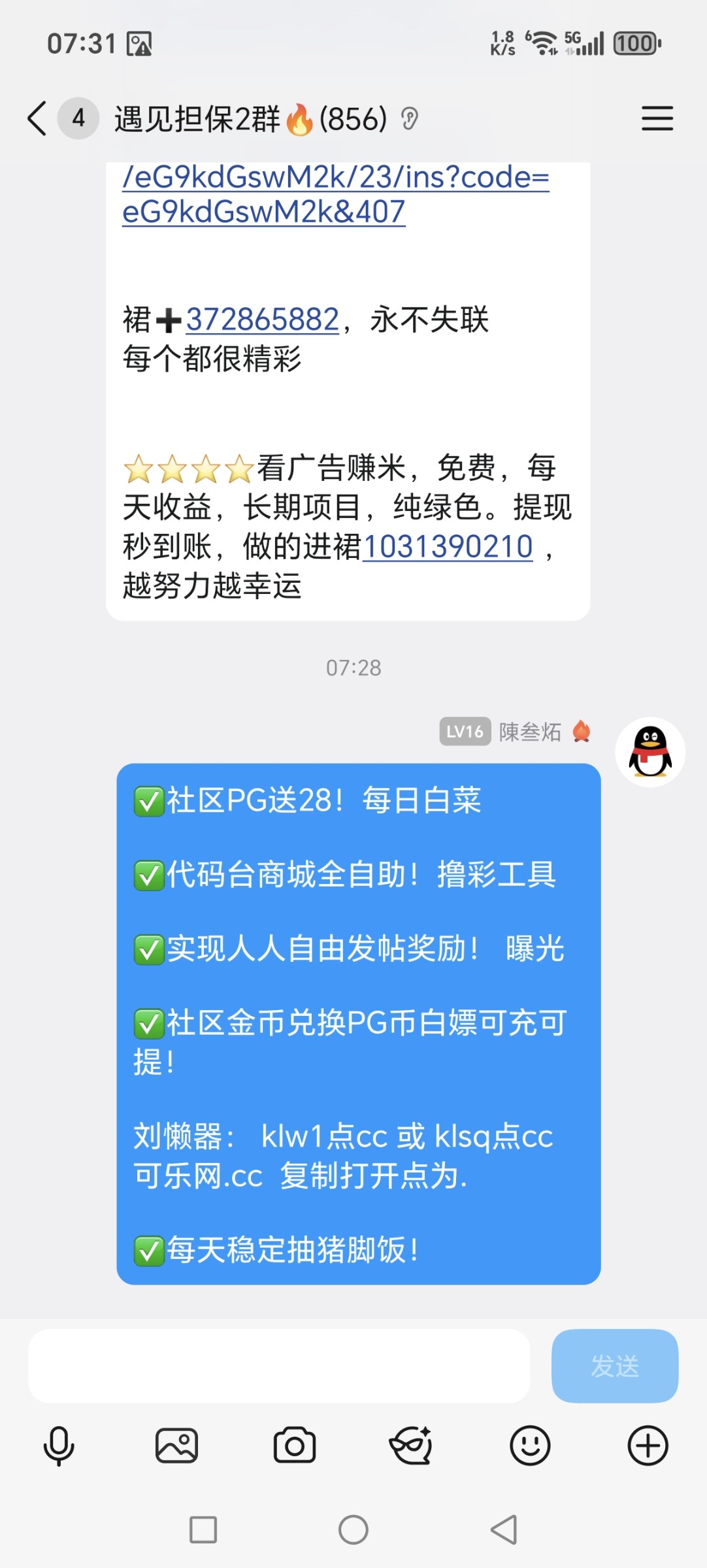
Task: Tap the plus icon for more attachments
Action: tap(648, 1445)
